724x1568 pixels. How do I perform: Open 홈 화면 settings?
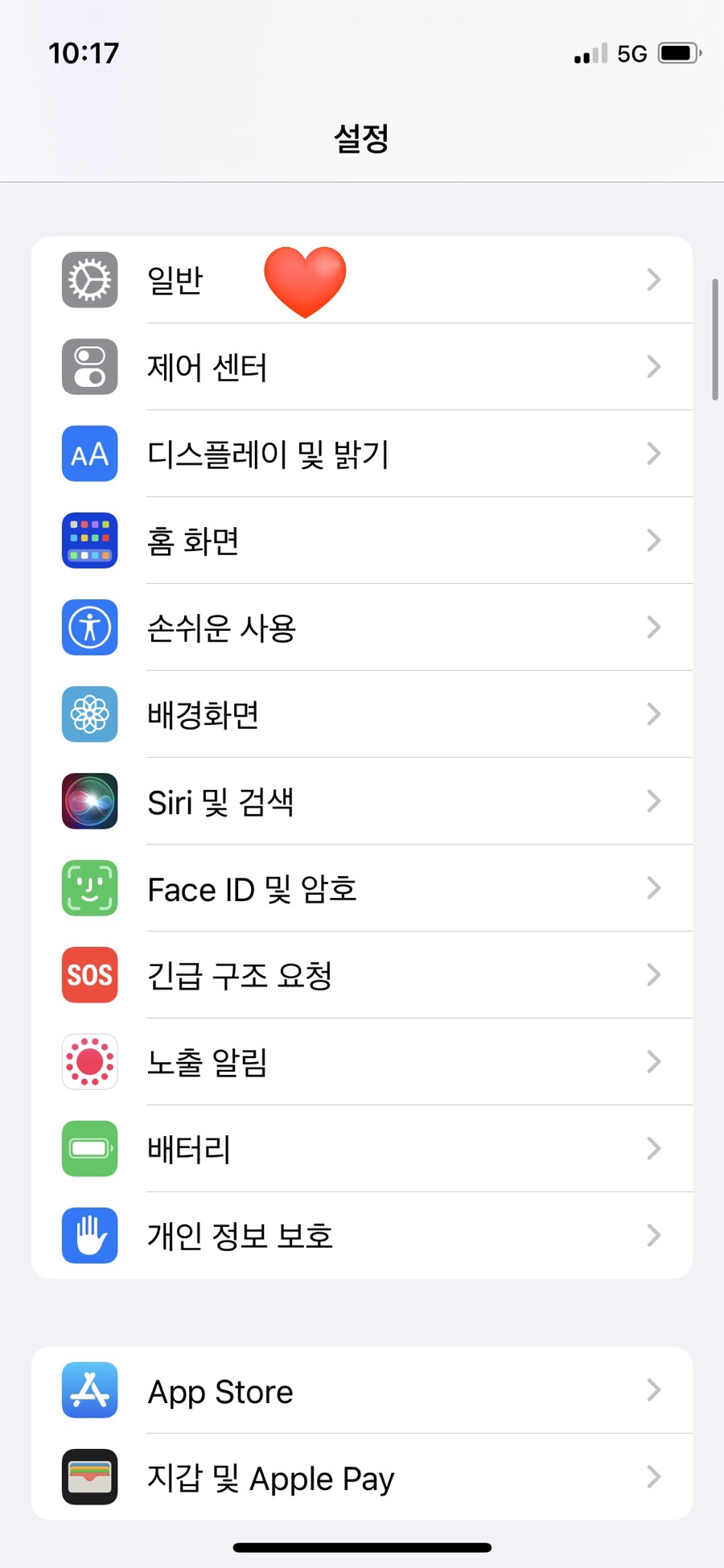click(x=361, y=541)
